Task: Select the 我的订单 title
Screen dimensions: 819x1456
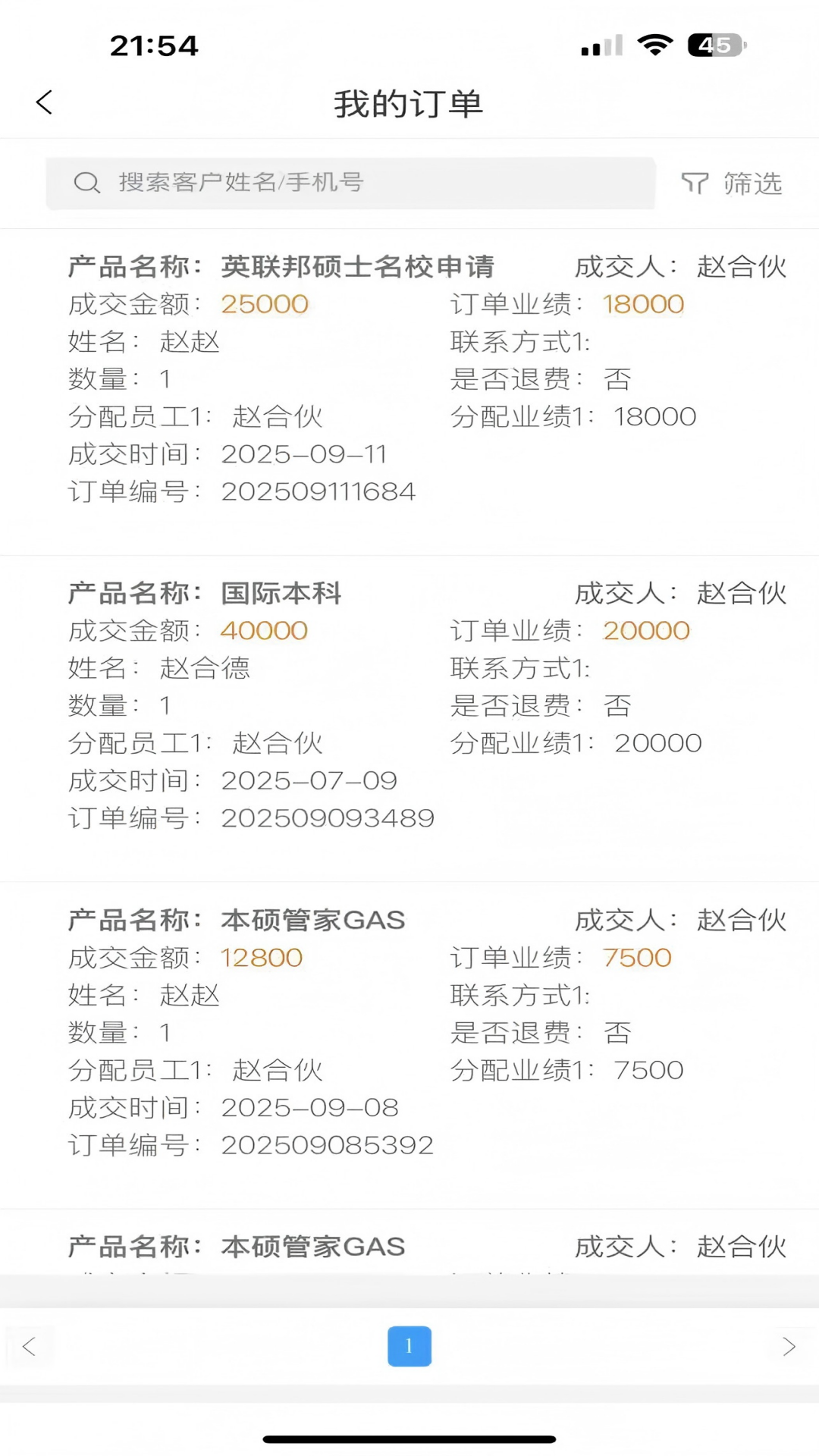Action: pos(409,104)
